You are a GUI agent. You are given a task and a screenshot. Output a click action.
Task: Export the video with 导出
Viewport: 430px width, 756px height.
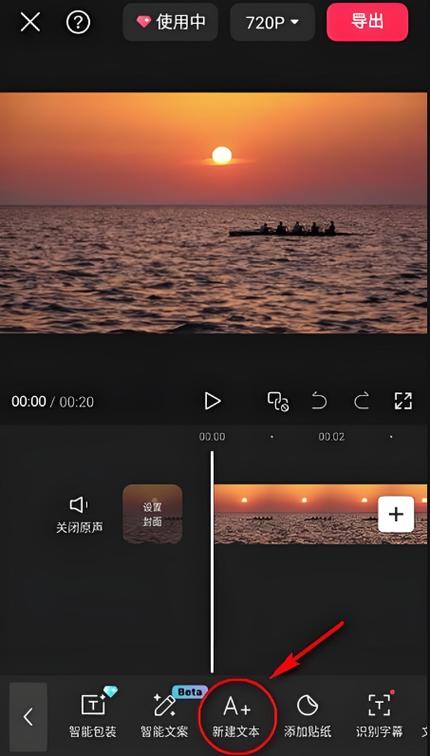point(367,22)
